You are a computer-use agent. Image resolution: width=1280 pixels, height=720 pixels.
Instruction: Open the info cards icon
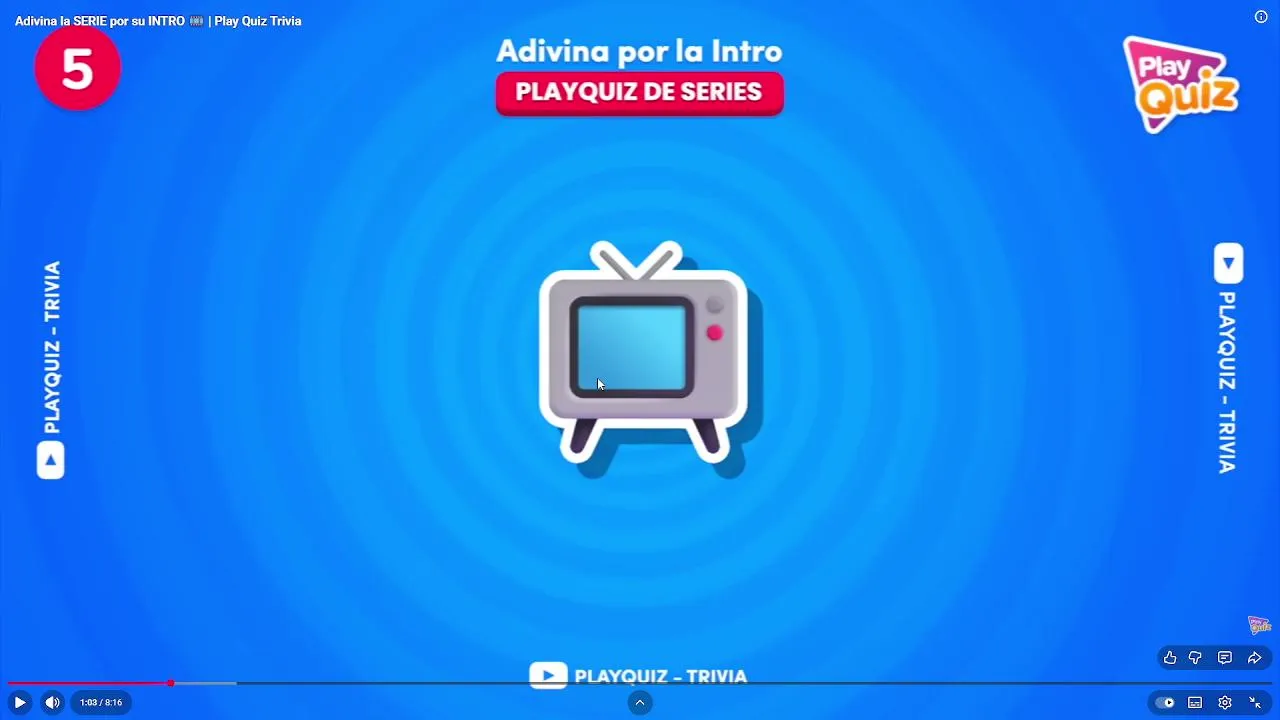pos(1261,17)
